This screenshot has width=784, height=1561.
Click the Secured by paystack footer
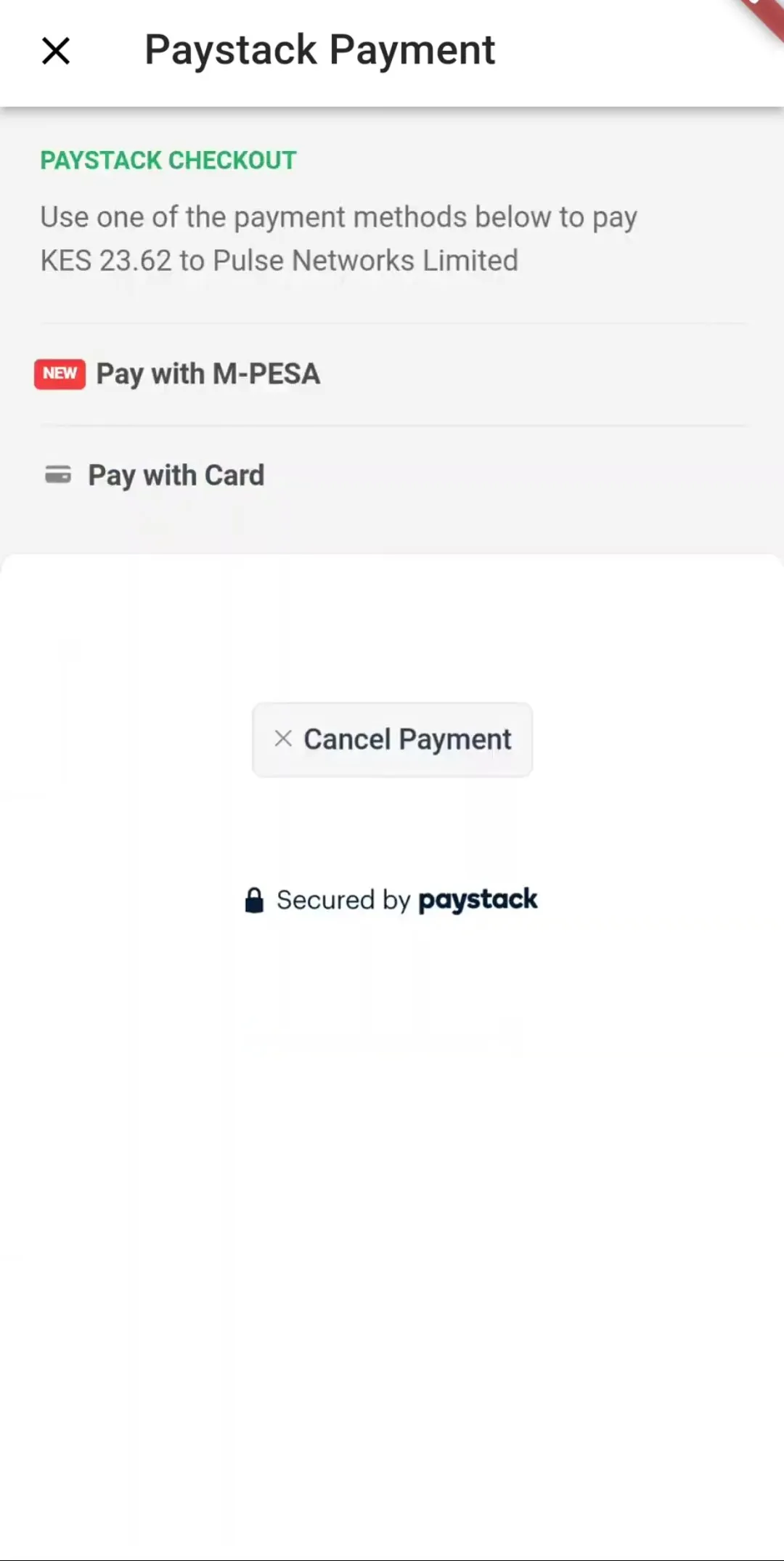tap(392, 900)
